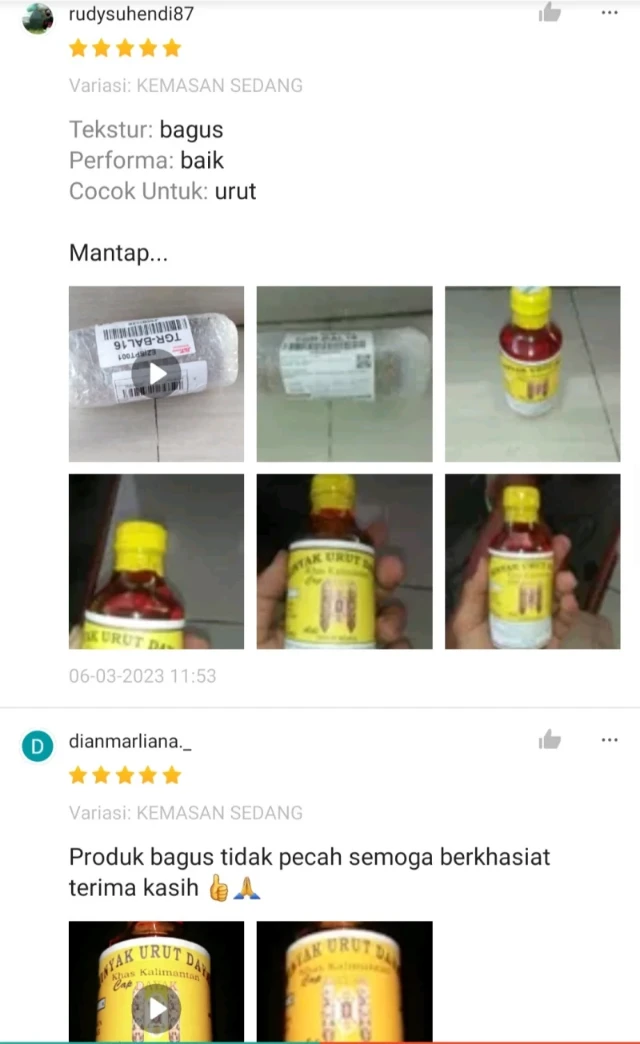View rudysuhendi87's last review photo
This screenshot has width=640, height=1044.
click(532, 561)
